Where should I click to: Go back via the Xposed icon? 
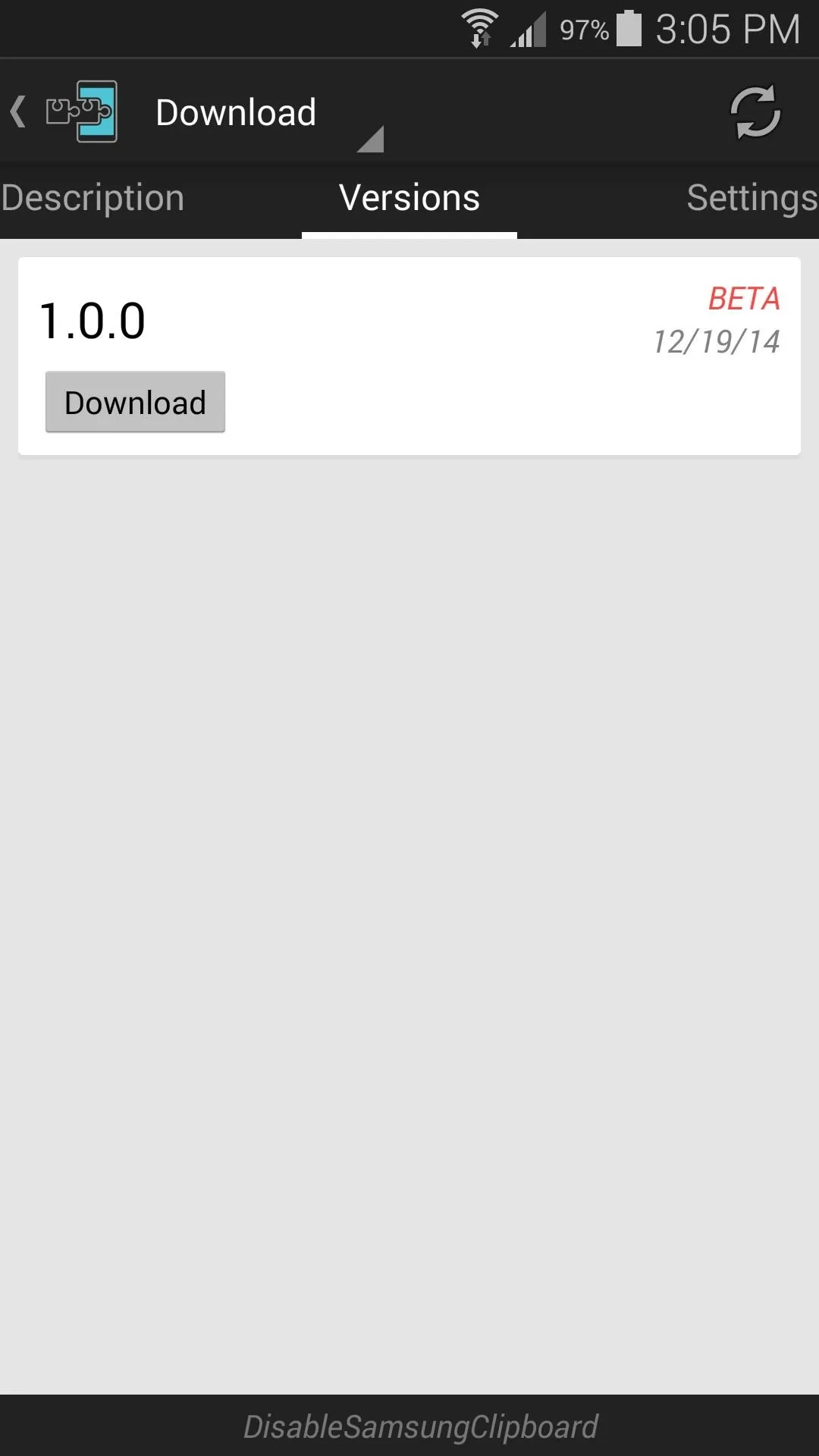[x=64, y=111]
